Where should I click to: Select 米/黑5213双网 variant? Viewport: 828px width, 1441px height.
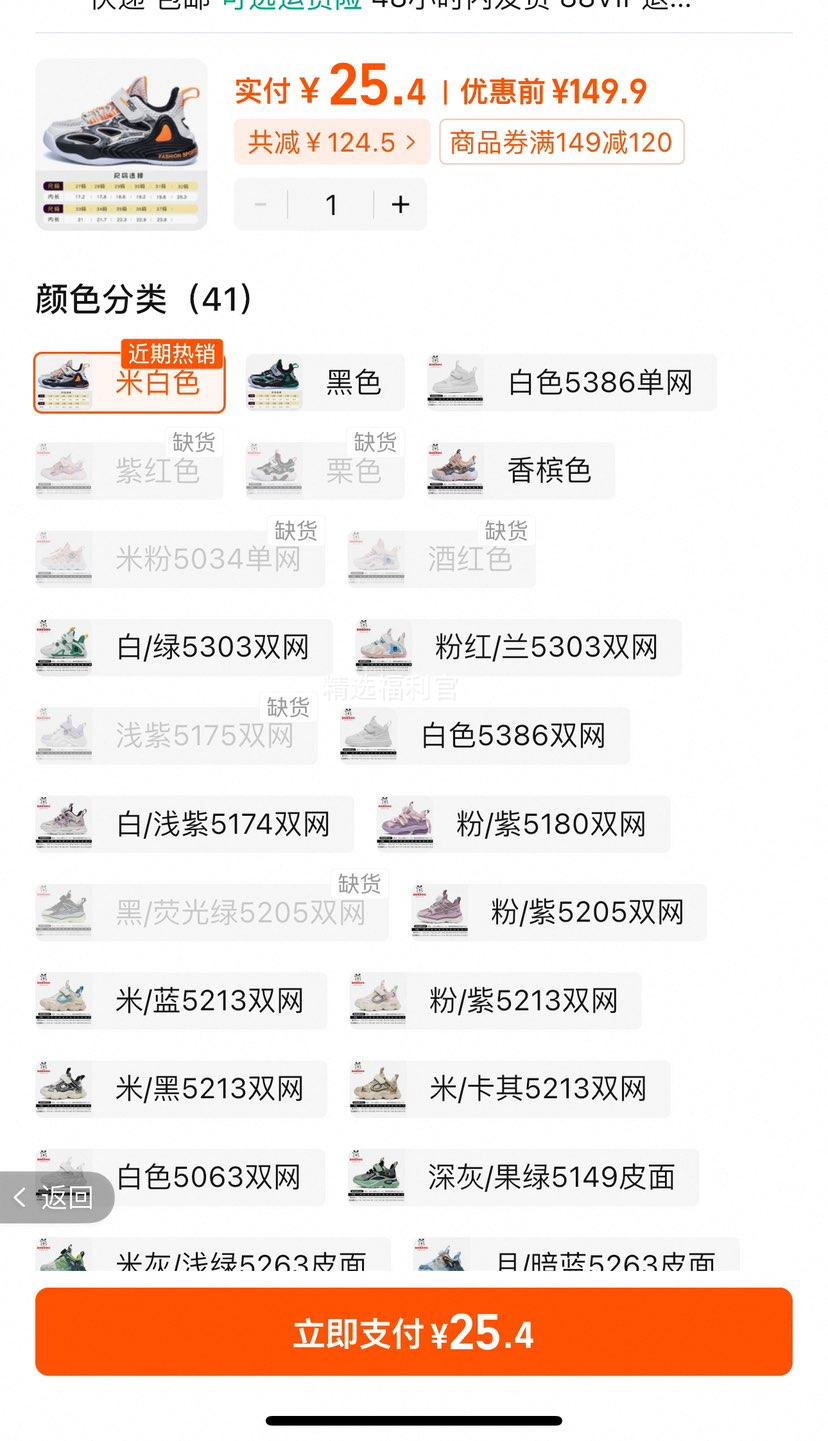pyautogui.click(x=181, y=1088)
